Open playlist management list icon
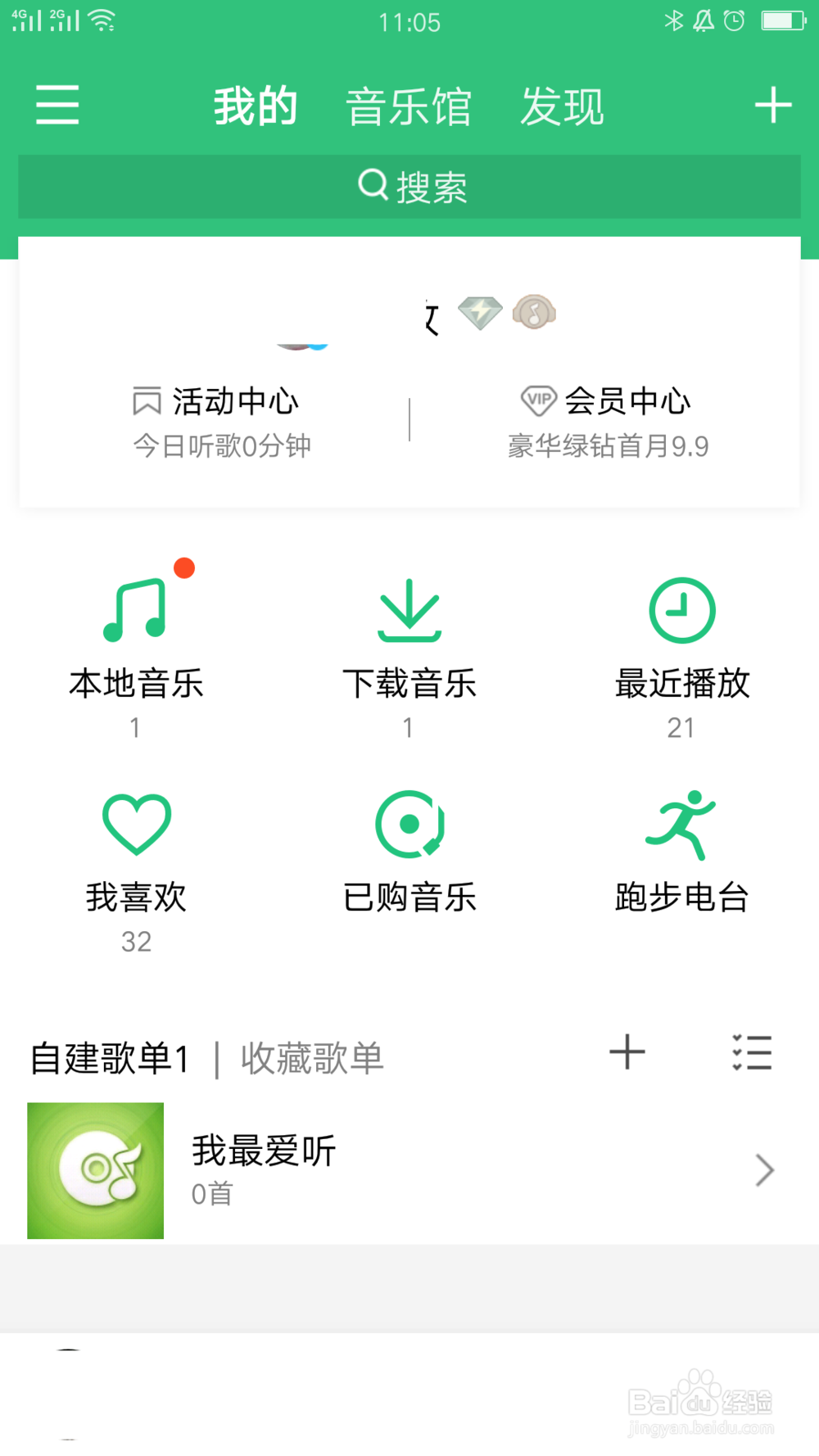This screenshot has width=819, height=1456. coord(752,1052)
